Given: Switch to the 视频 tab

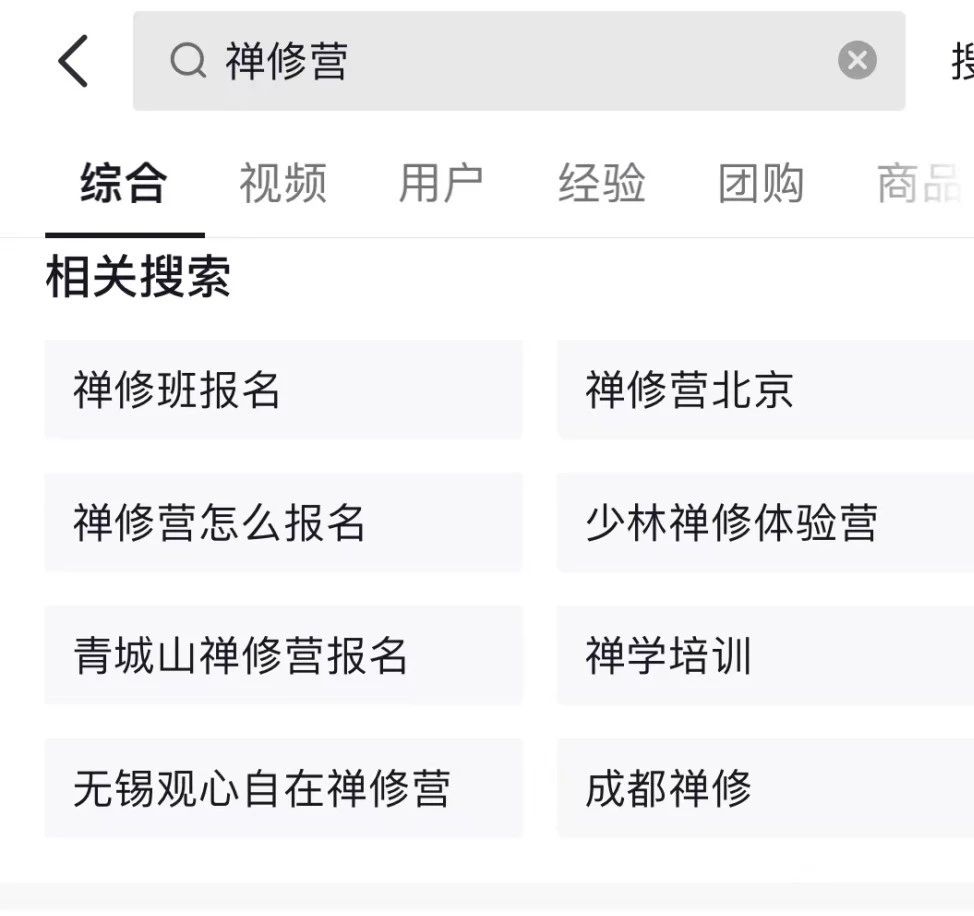Looking at the screenshot, I should coord(283,184).
